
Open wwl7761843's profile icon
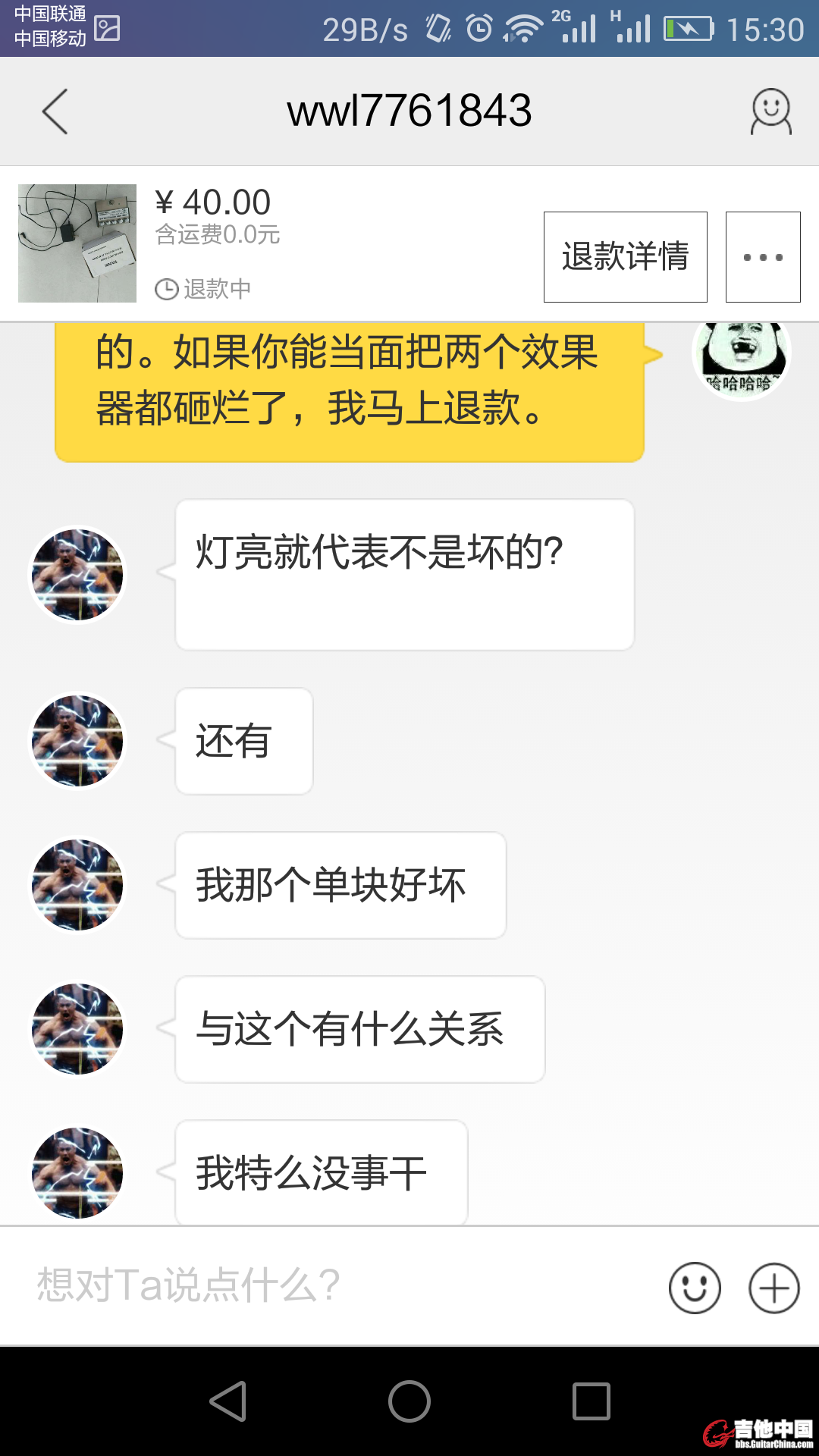(771, 111)
